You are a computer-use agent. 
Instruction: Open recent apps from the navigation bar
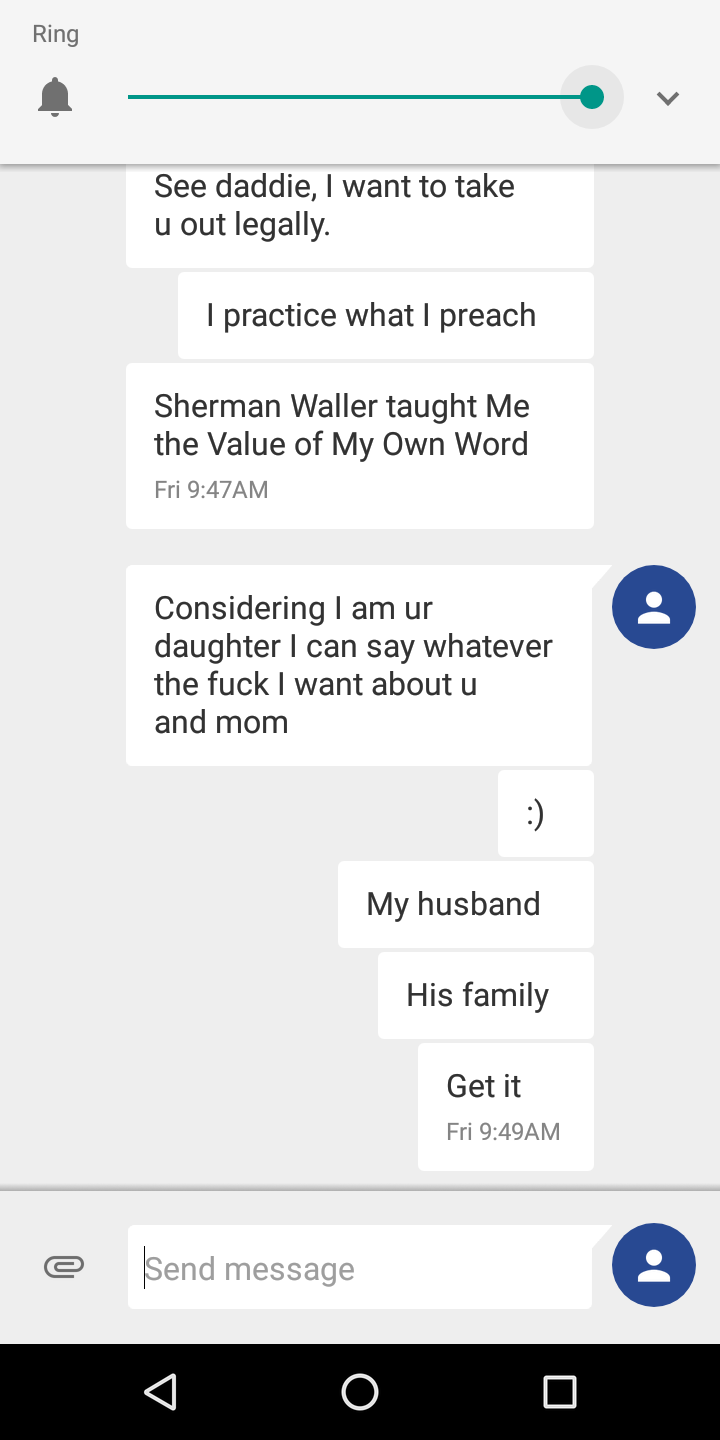[x=560, y=1391]
